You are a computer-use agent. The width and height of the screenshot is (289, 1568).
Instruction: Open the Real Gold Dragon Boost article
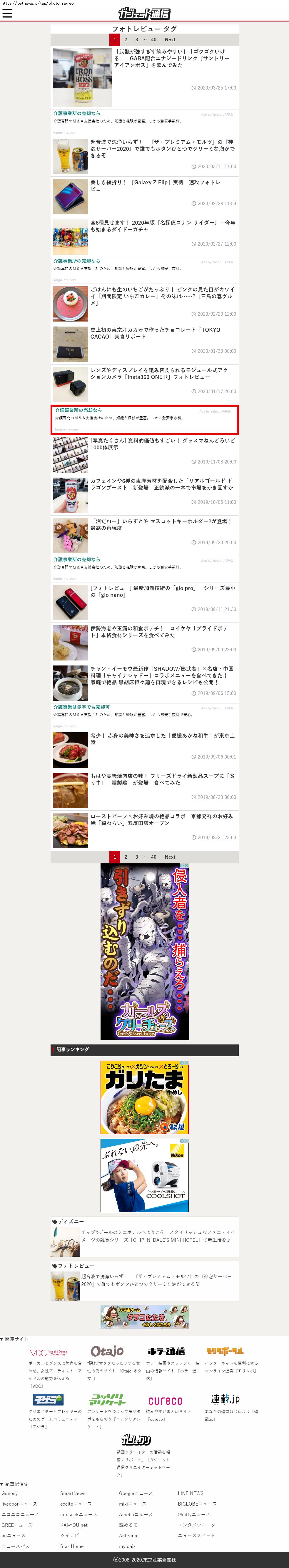coord(161,484)
